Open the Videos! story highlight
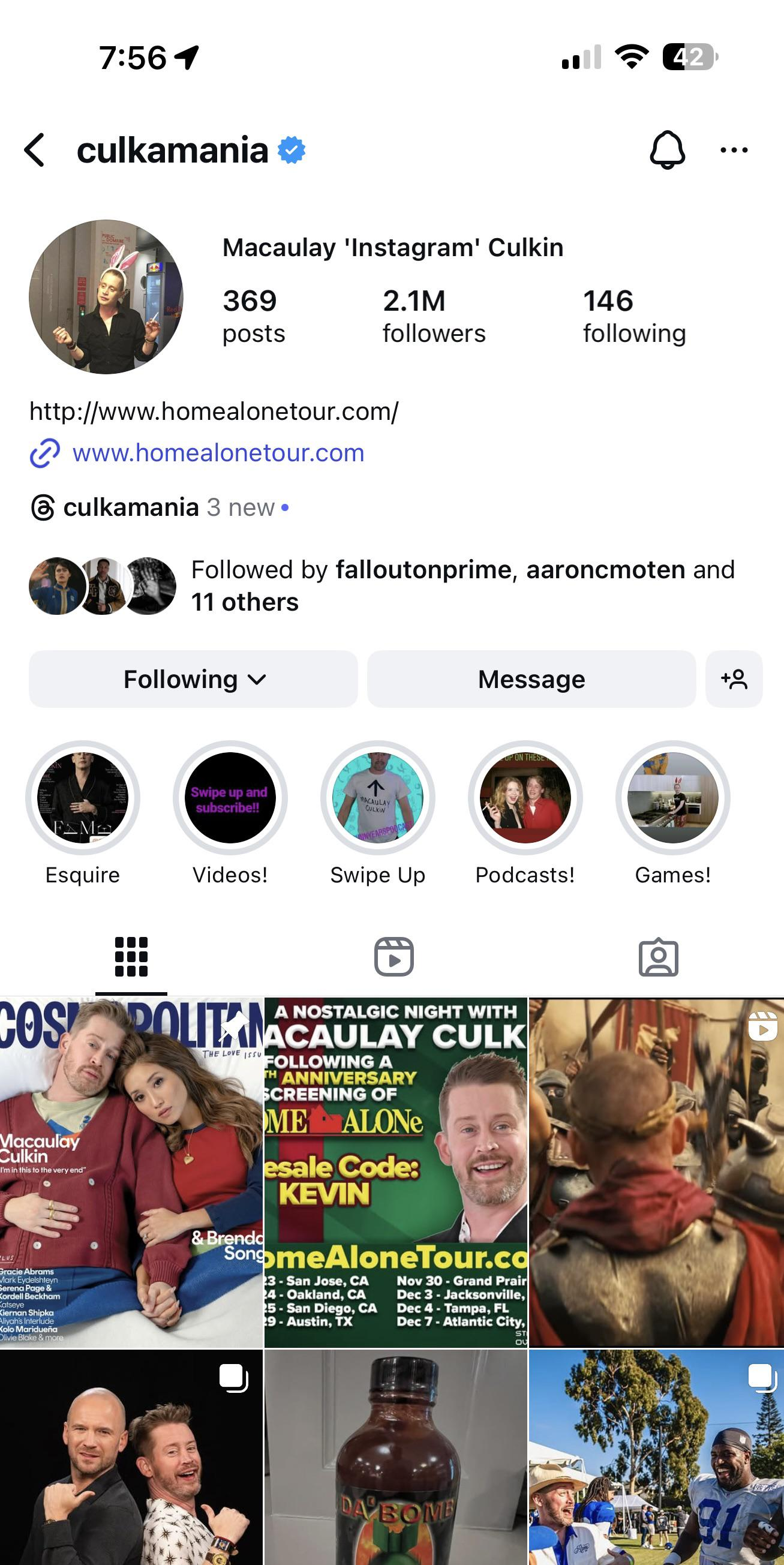 point(230,813)
